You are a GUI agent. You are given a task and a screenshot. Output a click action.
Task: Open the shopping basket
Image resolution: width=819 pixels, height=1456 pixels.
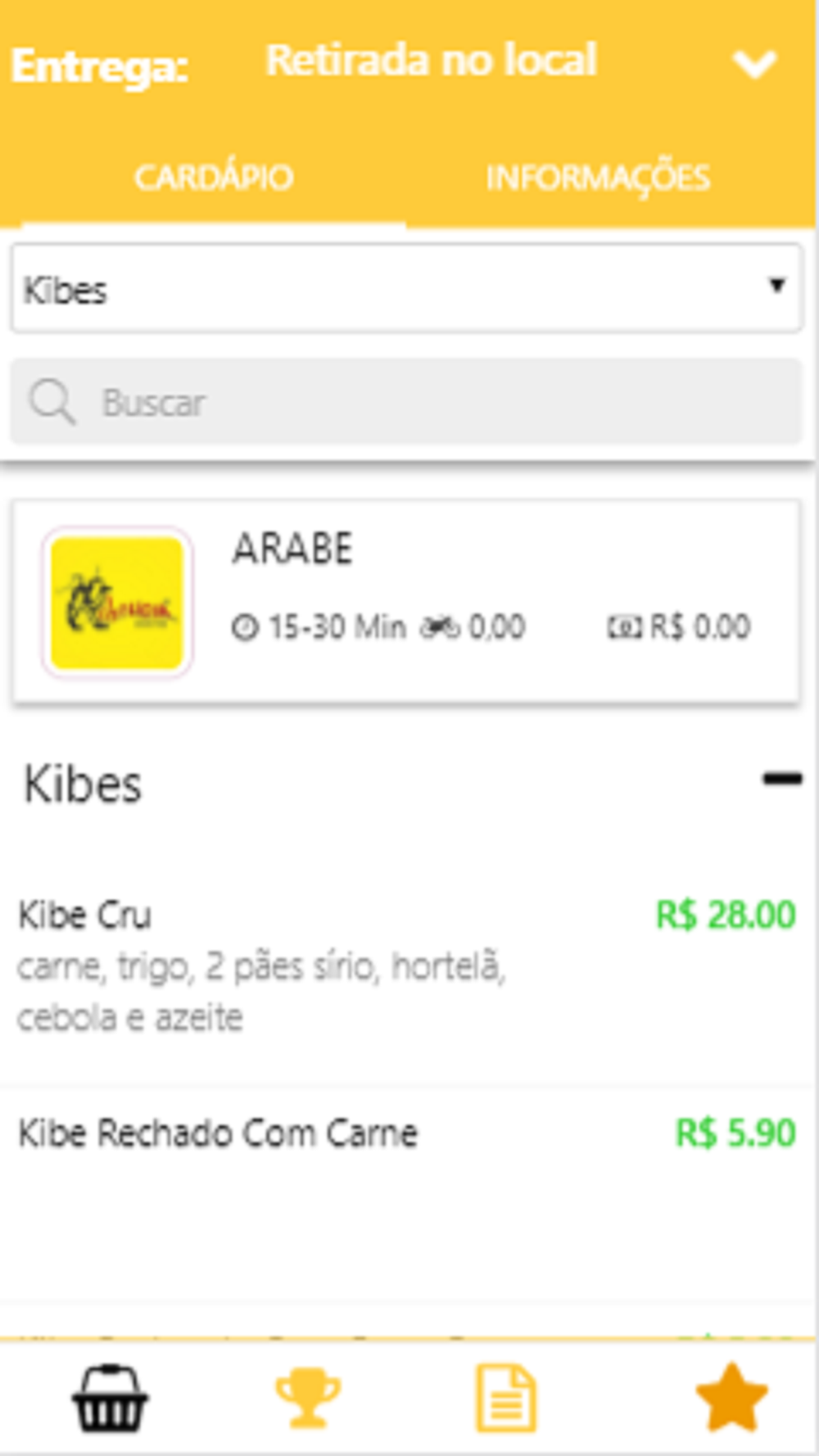pos(110,1399)
